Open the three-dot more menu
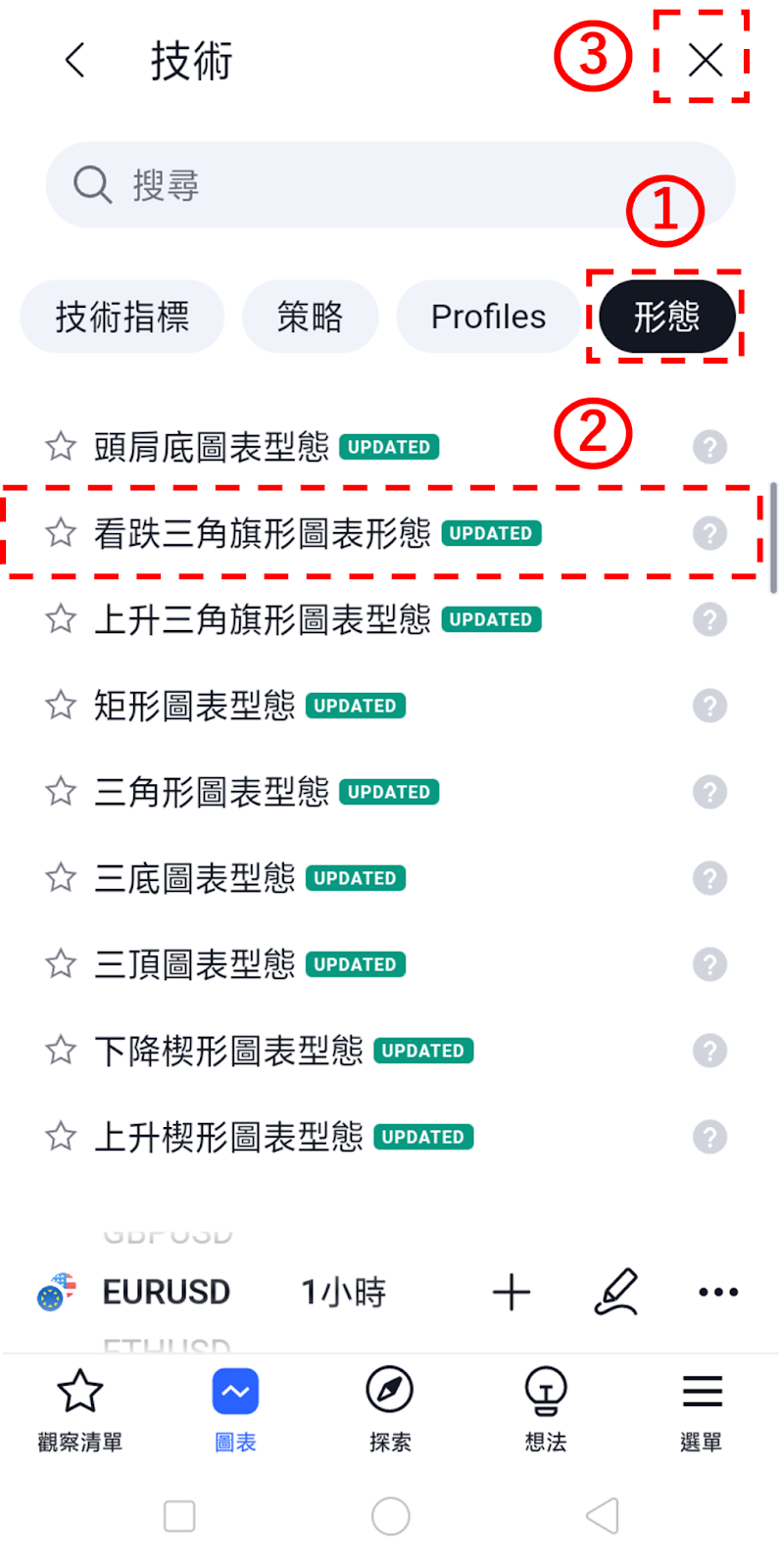The height and width of the screenshot is (1568, 779). tap(718, 1292)
